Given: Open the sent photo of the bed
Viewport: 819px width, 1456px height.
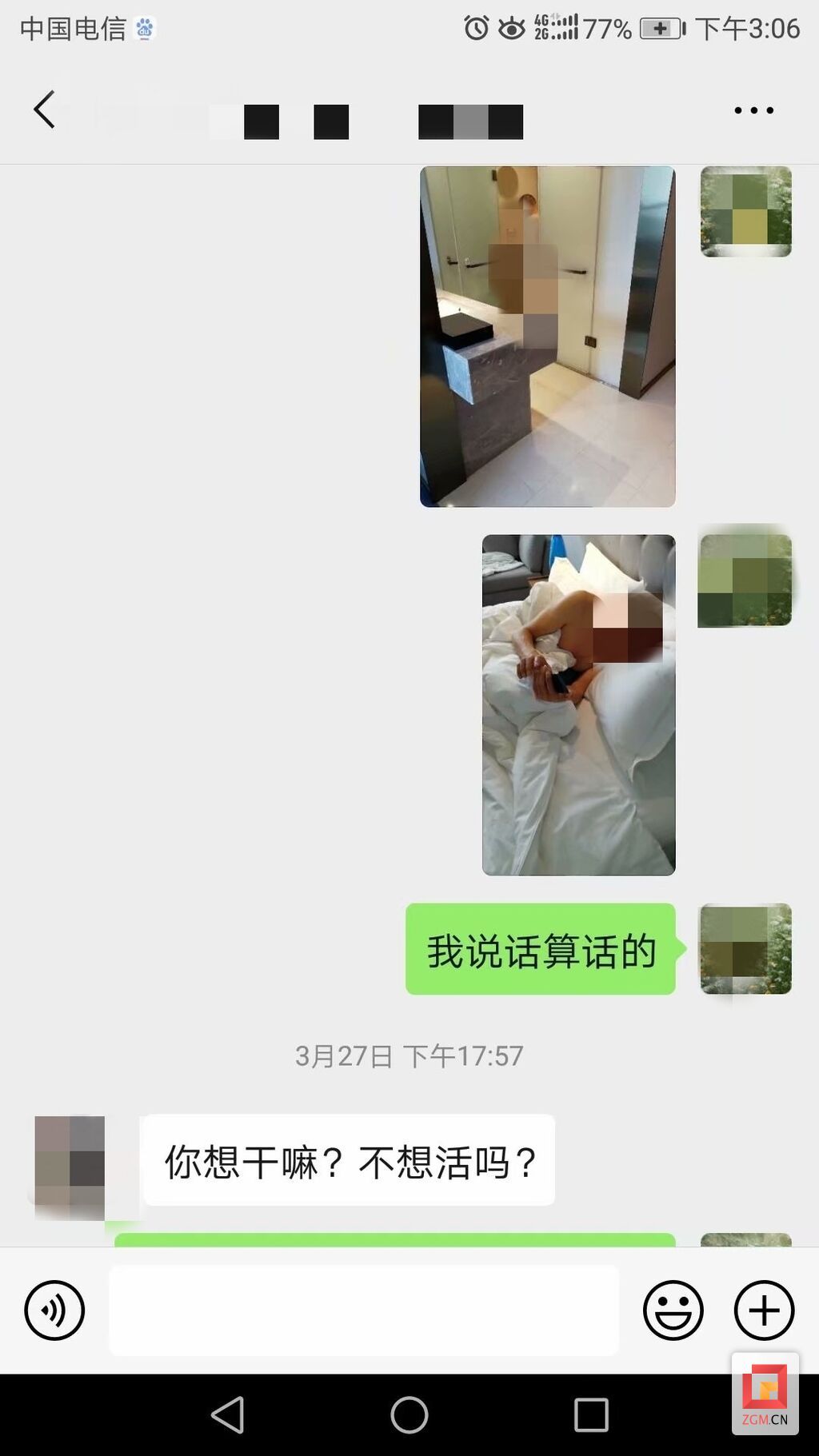Looking at the screenshot, I should [578, 704].
